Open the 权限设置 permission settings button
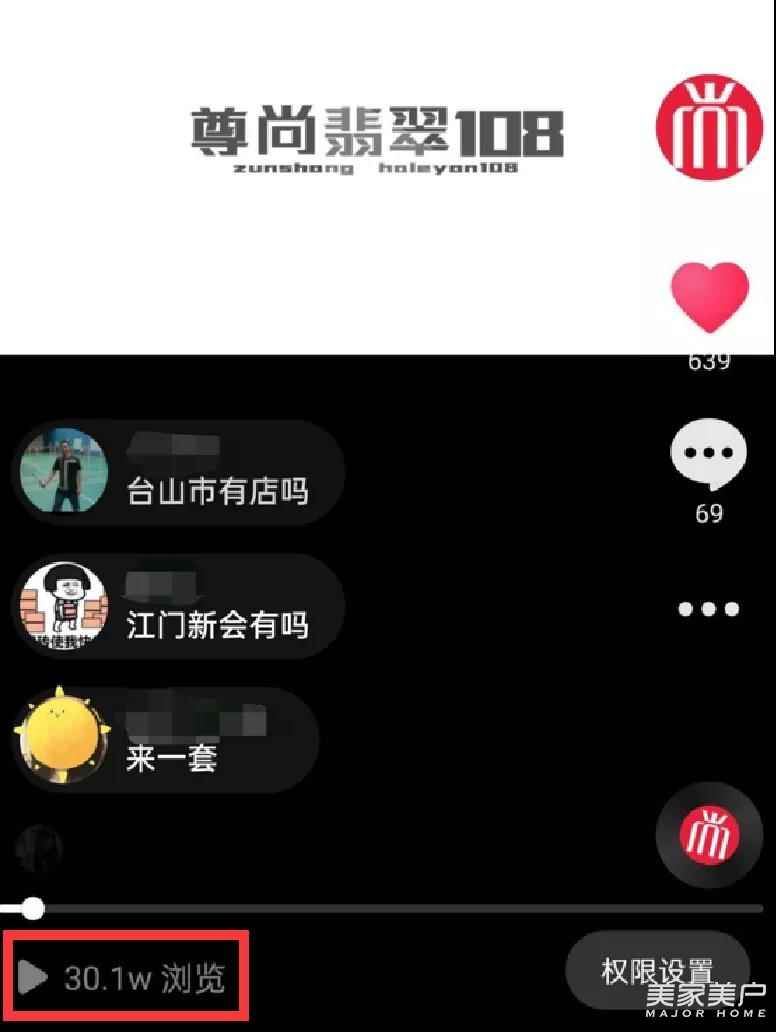The image size is (776, 1032). 657,970
